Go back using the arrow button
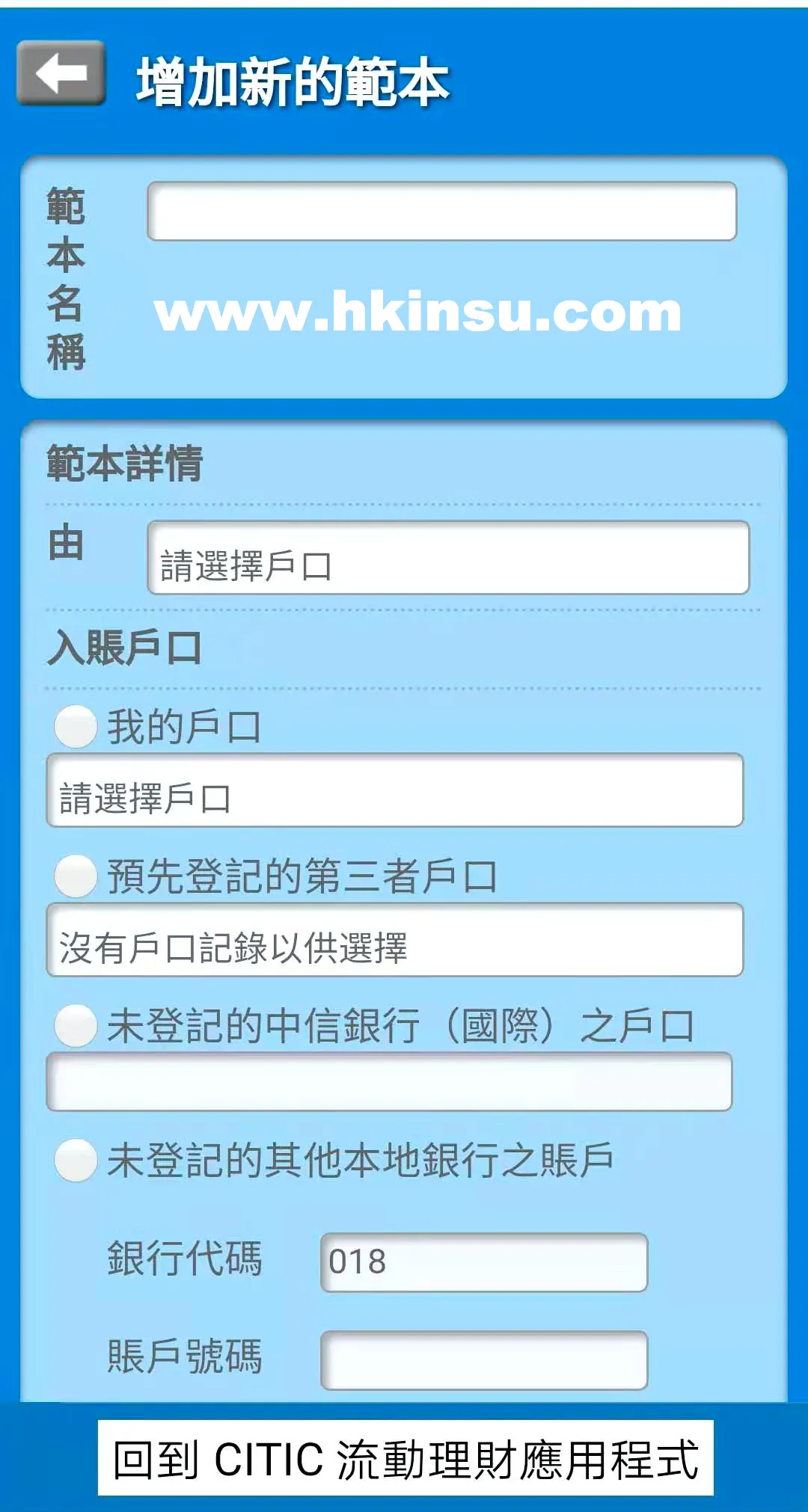Screen dimensions: 808x1512 tap(61, 73)
